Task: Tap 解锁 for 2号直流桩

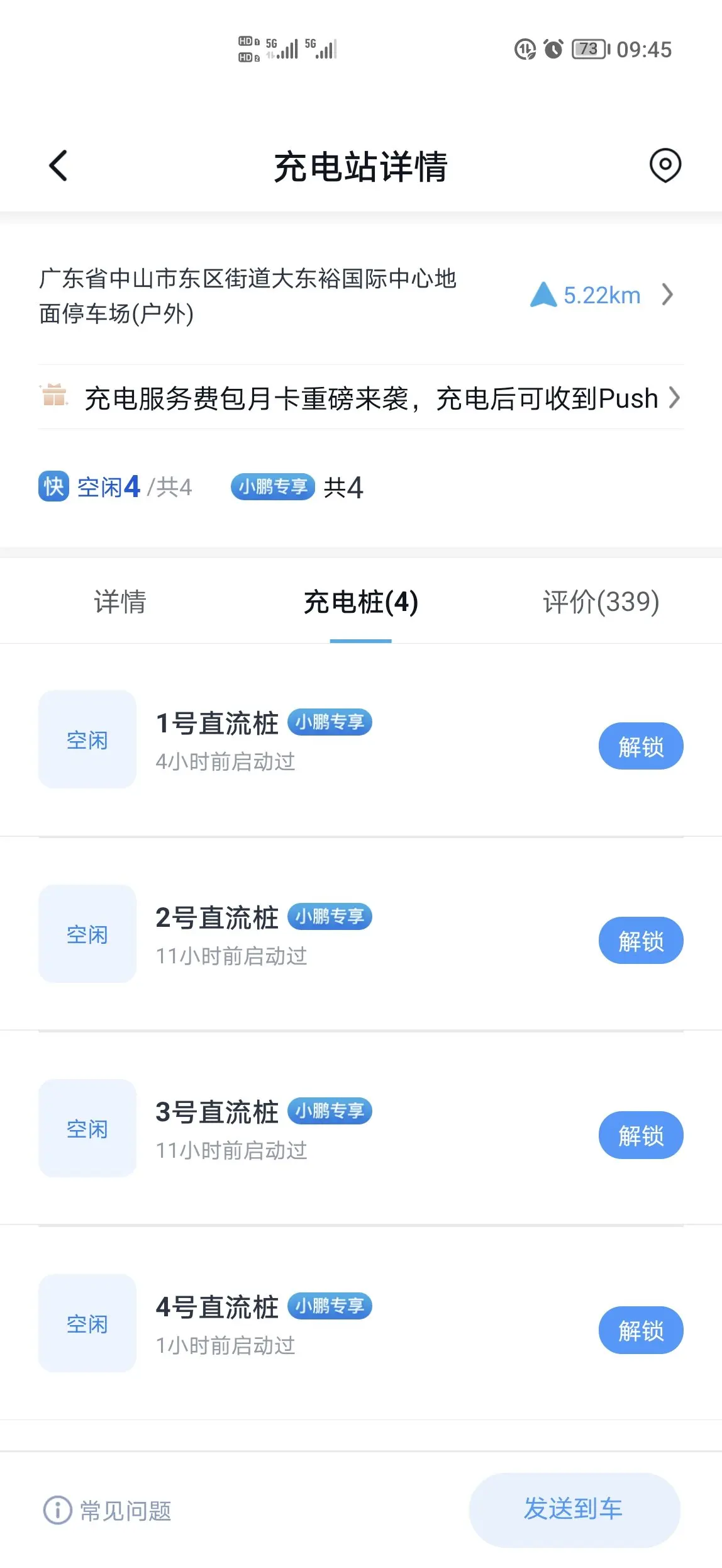Action: pyautogui.click(x=641, y=941)
